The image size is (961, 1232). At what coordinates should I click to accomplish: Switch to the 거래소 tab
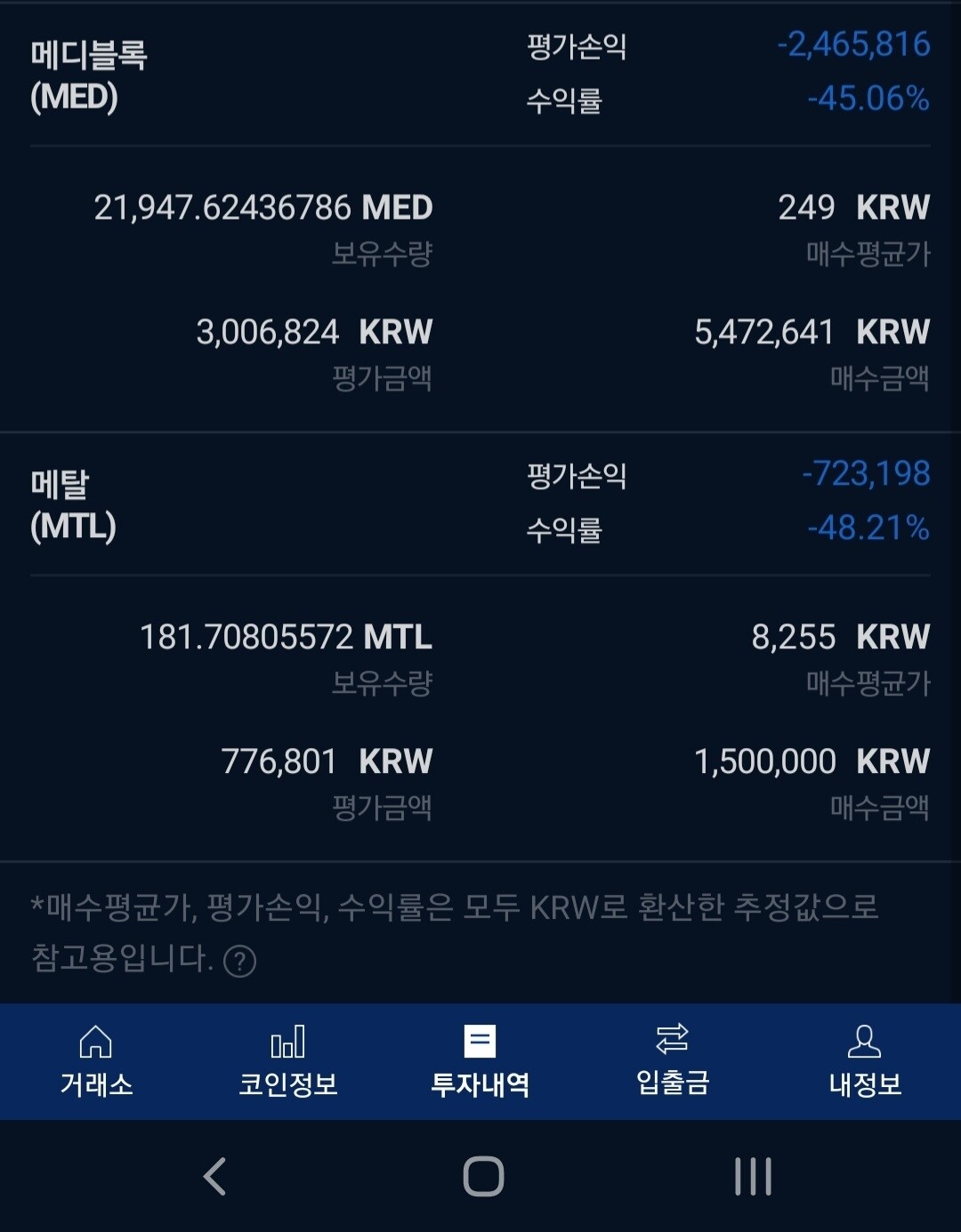coord(95,1060)
